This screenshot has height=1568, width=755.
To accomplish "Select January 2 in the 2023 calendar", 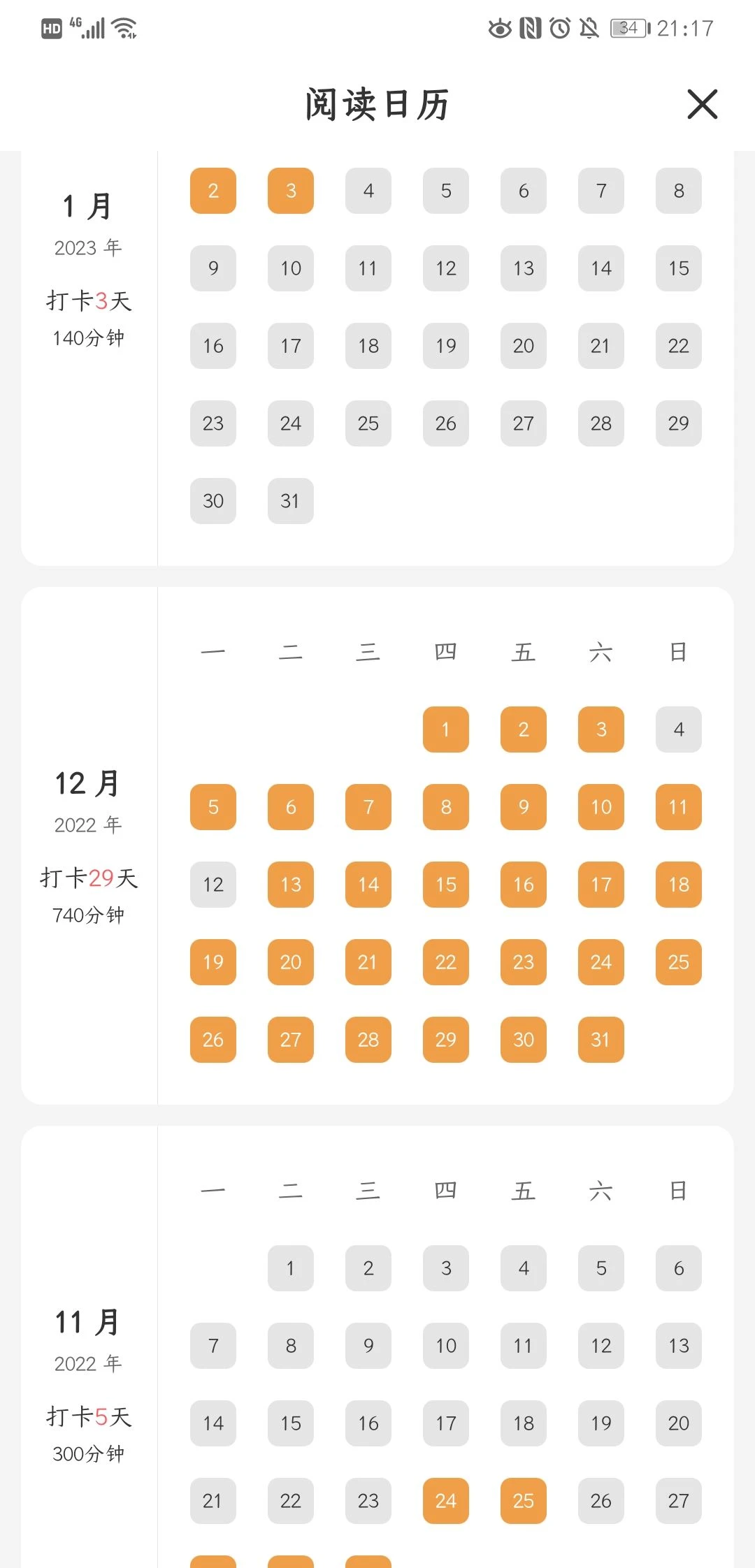I will [213, 191].
